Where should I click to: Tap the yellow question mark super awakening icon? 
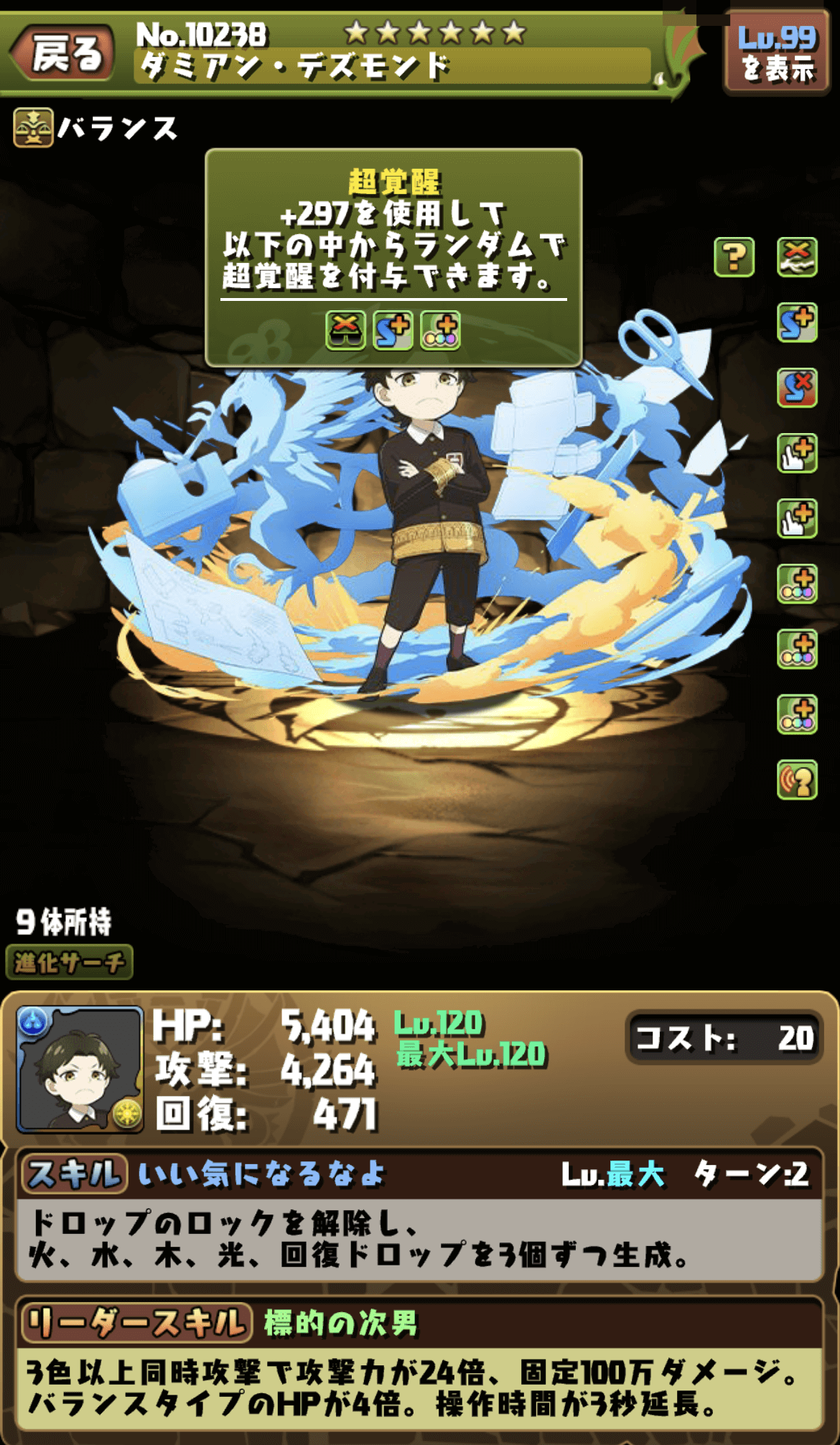734,256
